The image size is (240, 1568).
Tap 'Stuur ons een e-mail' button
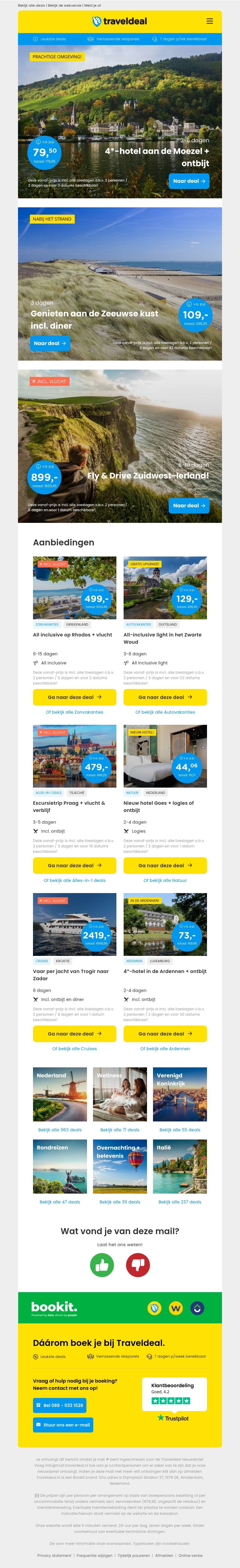click(63, 1425)
